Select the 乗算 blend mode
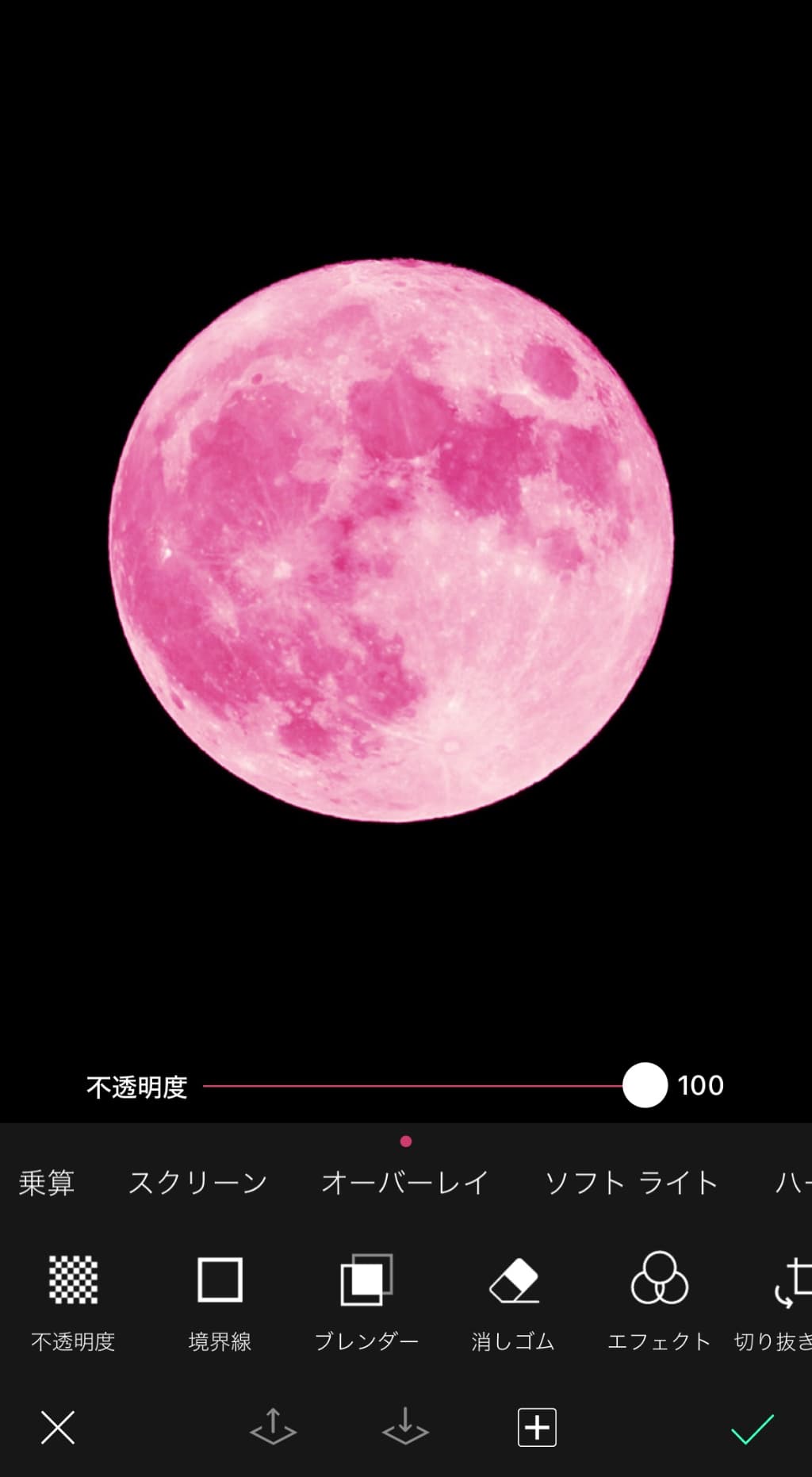 pyautogui.click(x=47, y=1183)
